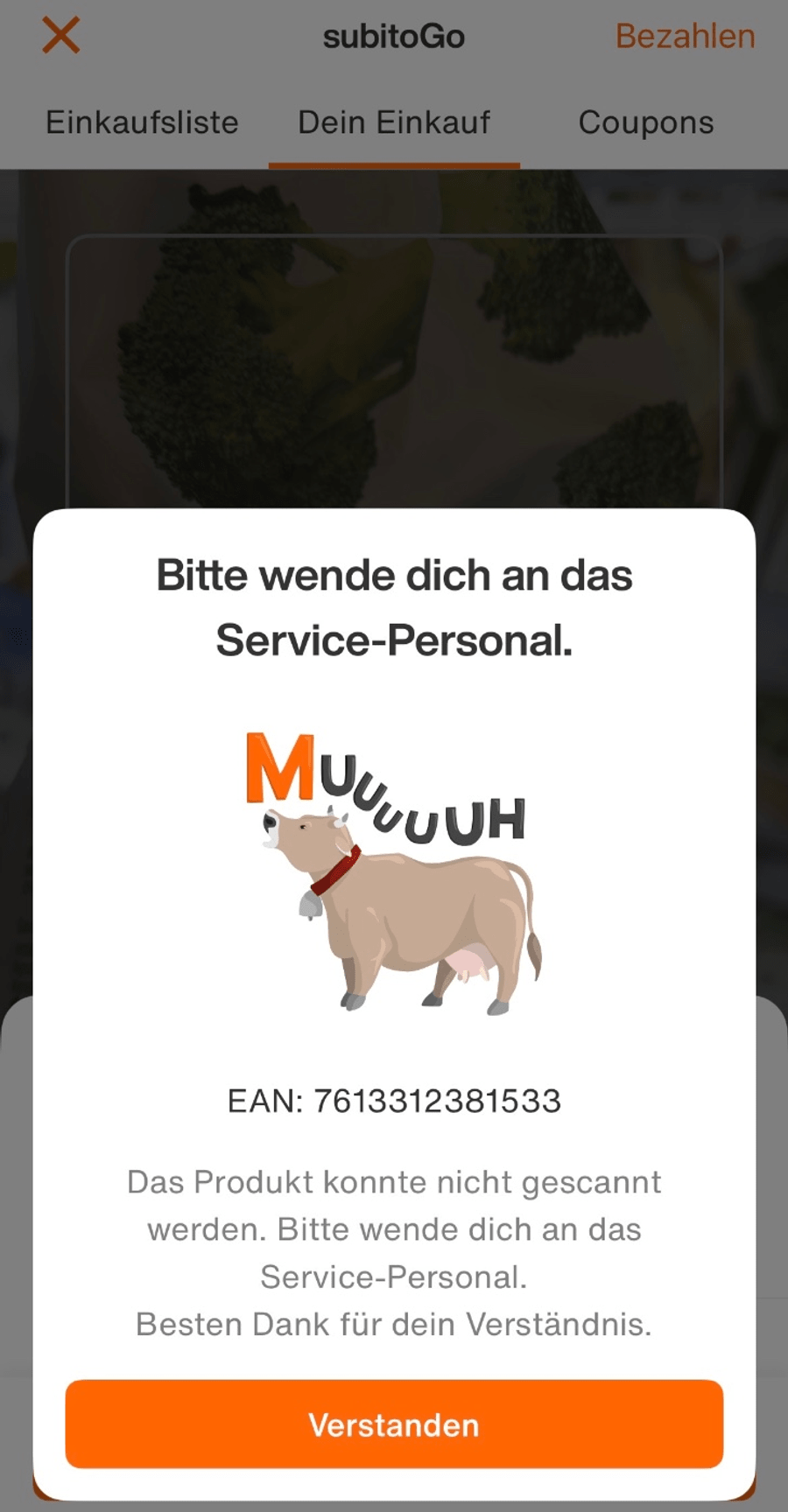Confirm the dialog with Verstanden
The image size is (788, 1512).
(394, 1424)
